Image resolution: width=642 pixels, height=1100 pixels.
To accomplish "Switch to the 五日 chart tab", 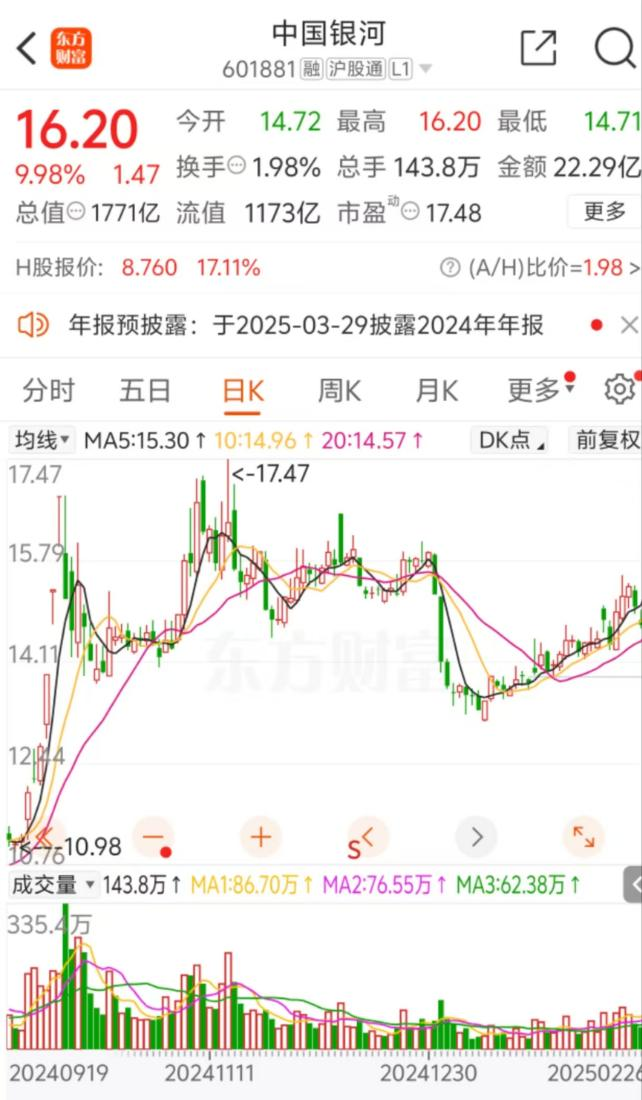I will [145, 390].
